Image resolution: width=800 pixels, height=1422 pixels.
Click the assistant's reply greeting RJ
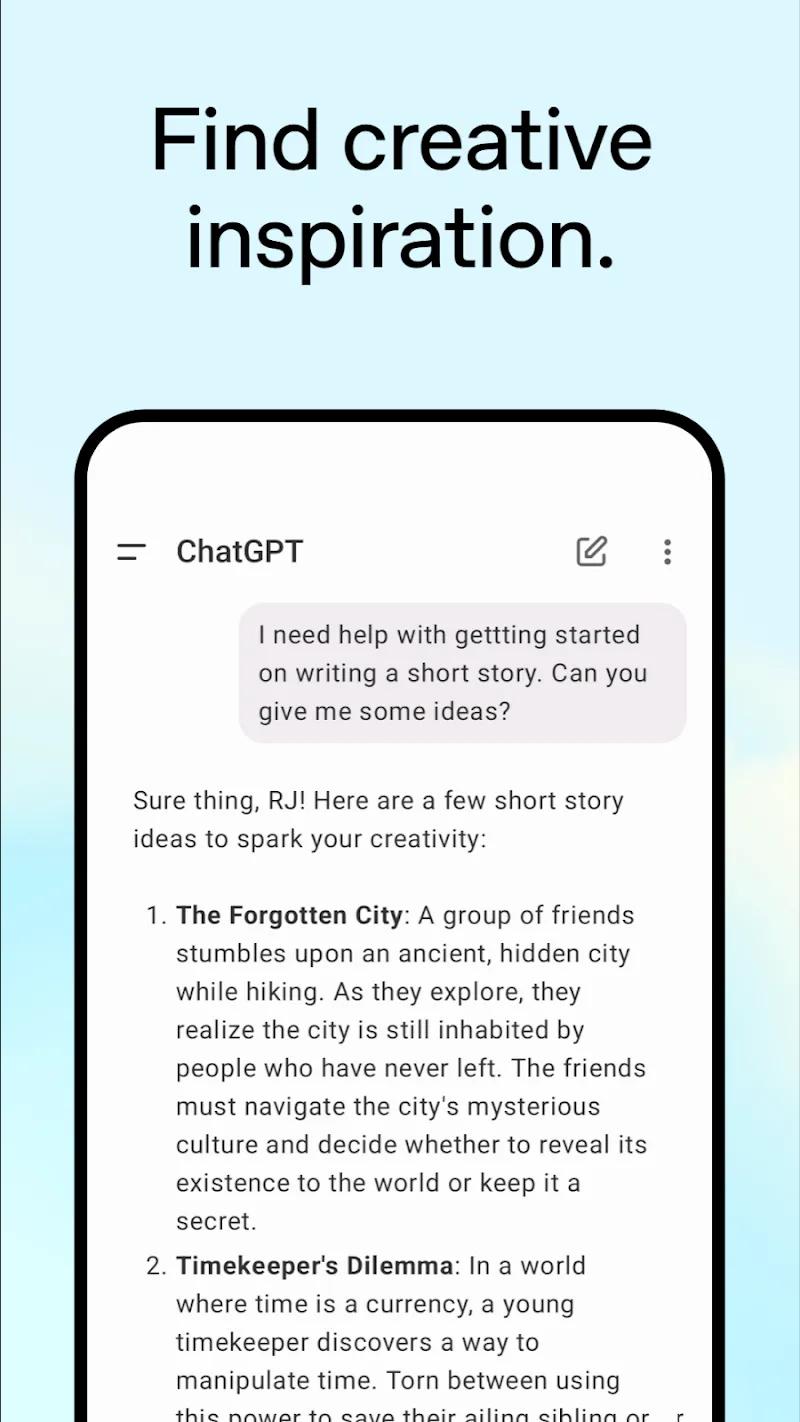tap(378, 820)
